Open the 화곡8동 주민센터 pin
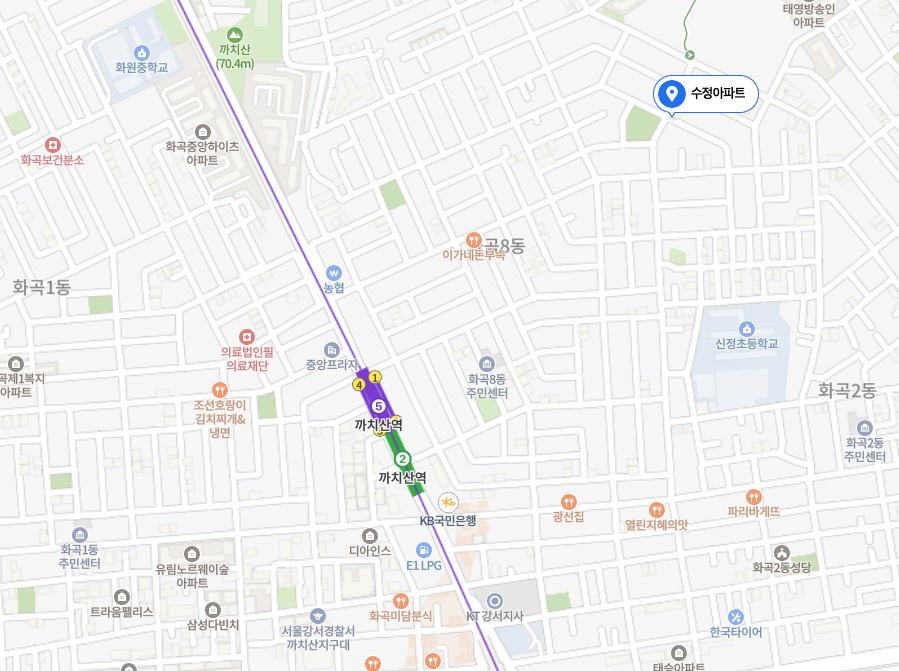 487,363
